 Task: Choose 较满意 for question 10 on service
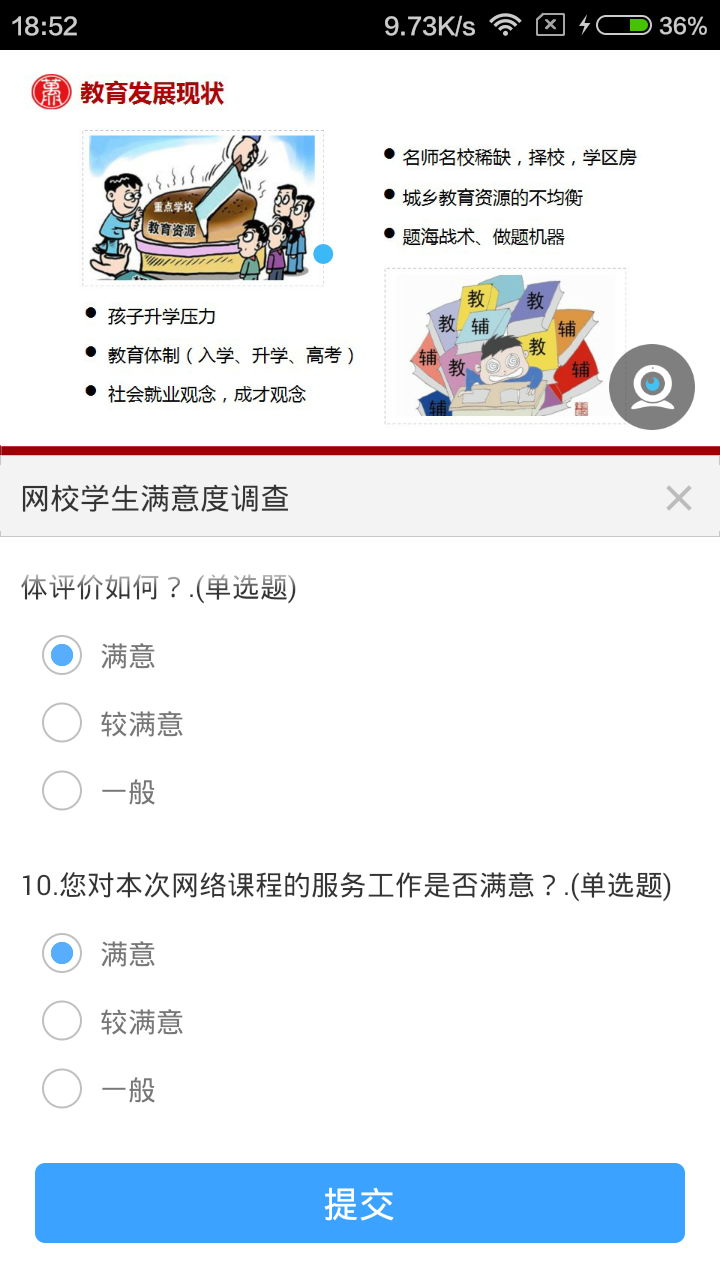[x=62, y=1021]
